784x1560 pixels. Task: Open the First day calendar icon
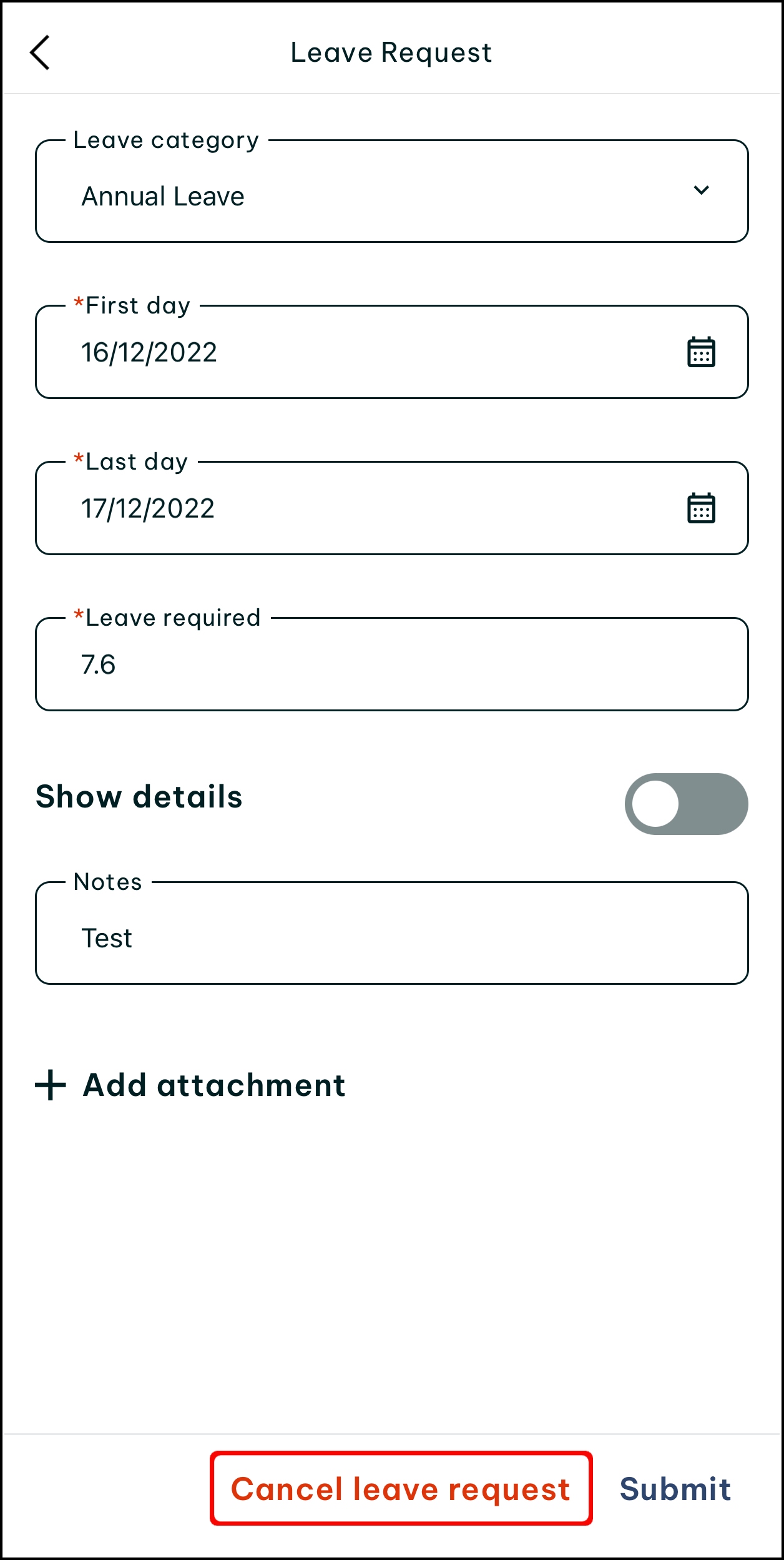tap(701, 352)
